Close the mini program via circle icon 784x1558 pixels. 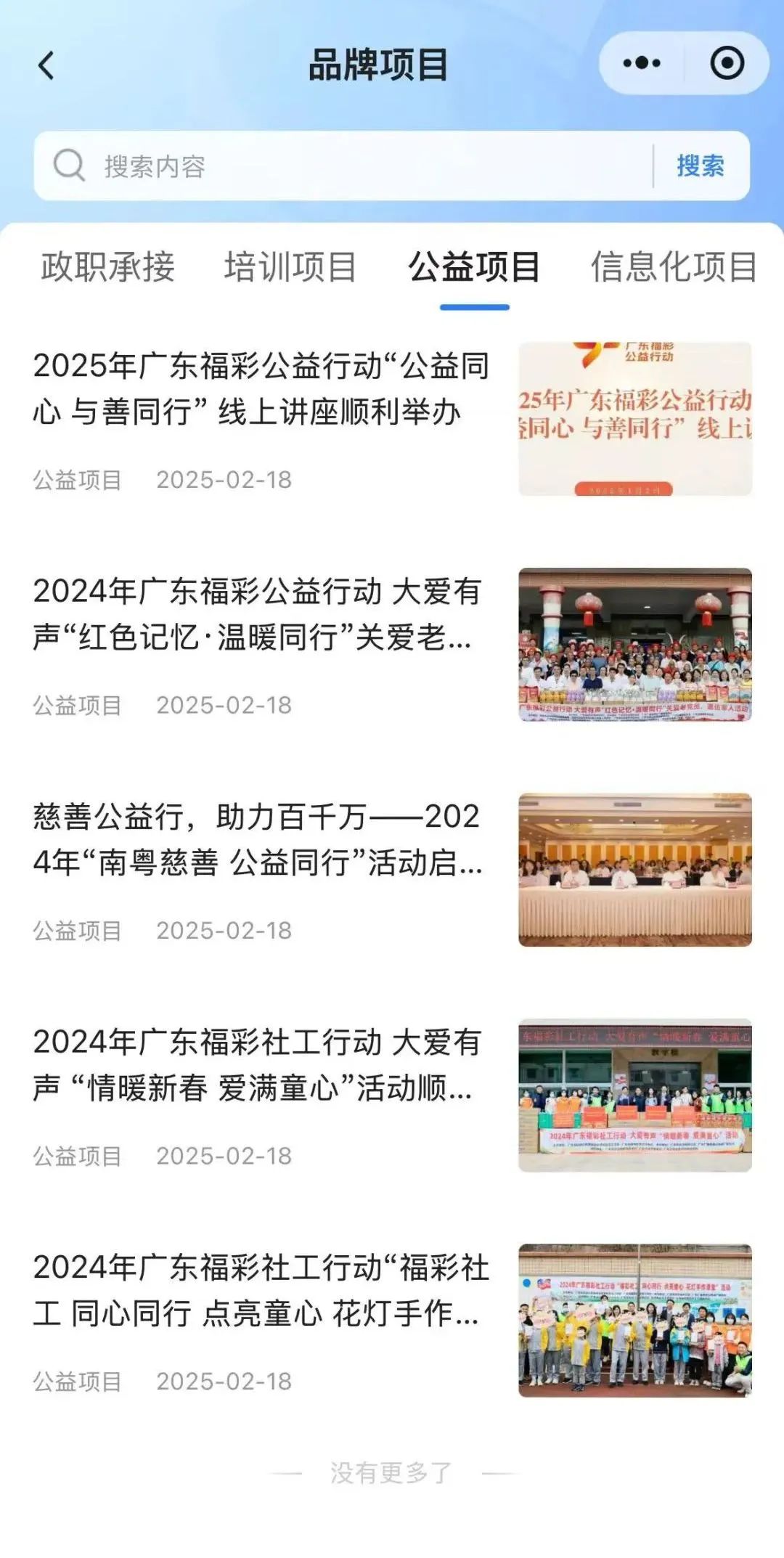[x=727, y=63]
